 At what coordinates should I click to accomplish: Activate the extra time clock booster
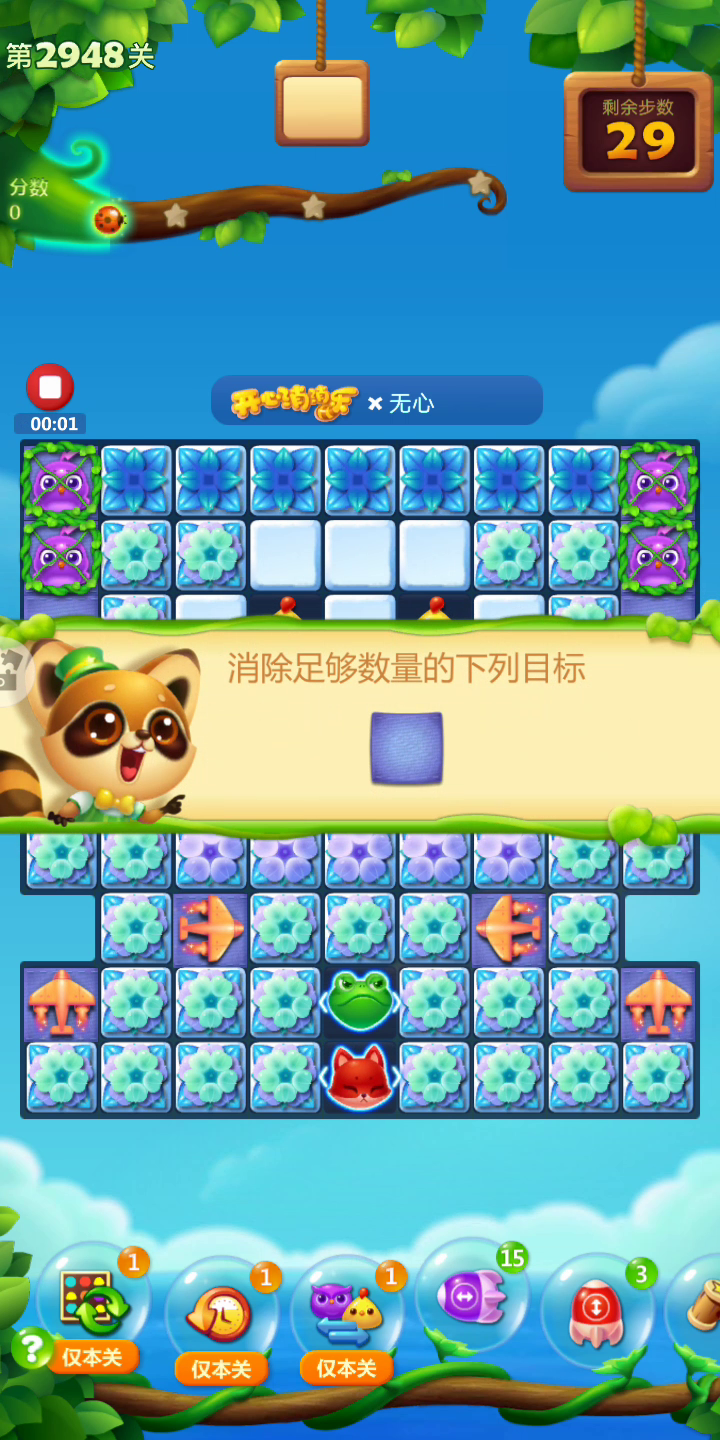[x=221, y=1312]
